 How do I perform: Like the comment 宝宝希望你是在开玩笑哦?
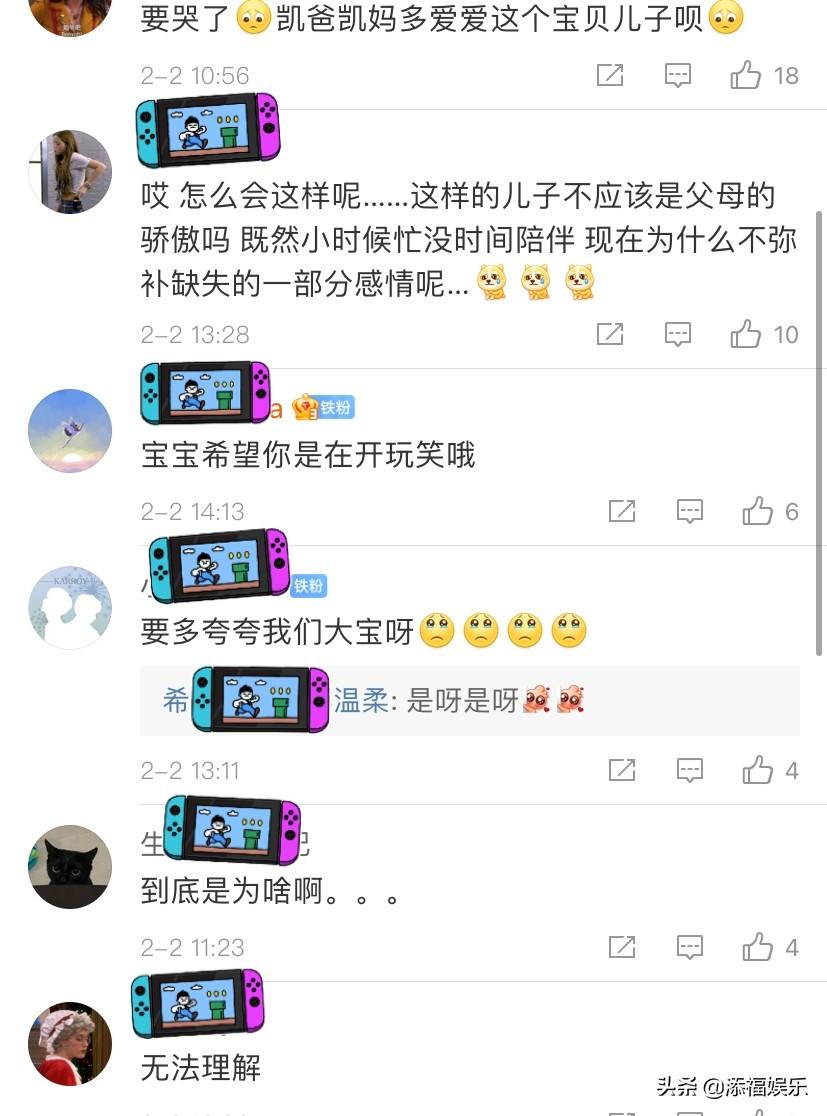coord(758,512)
